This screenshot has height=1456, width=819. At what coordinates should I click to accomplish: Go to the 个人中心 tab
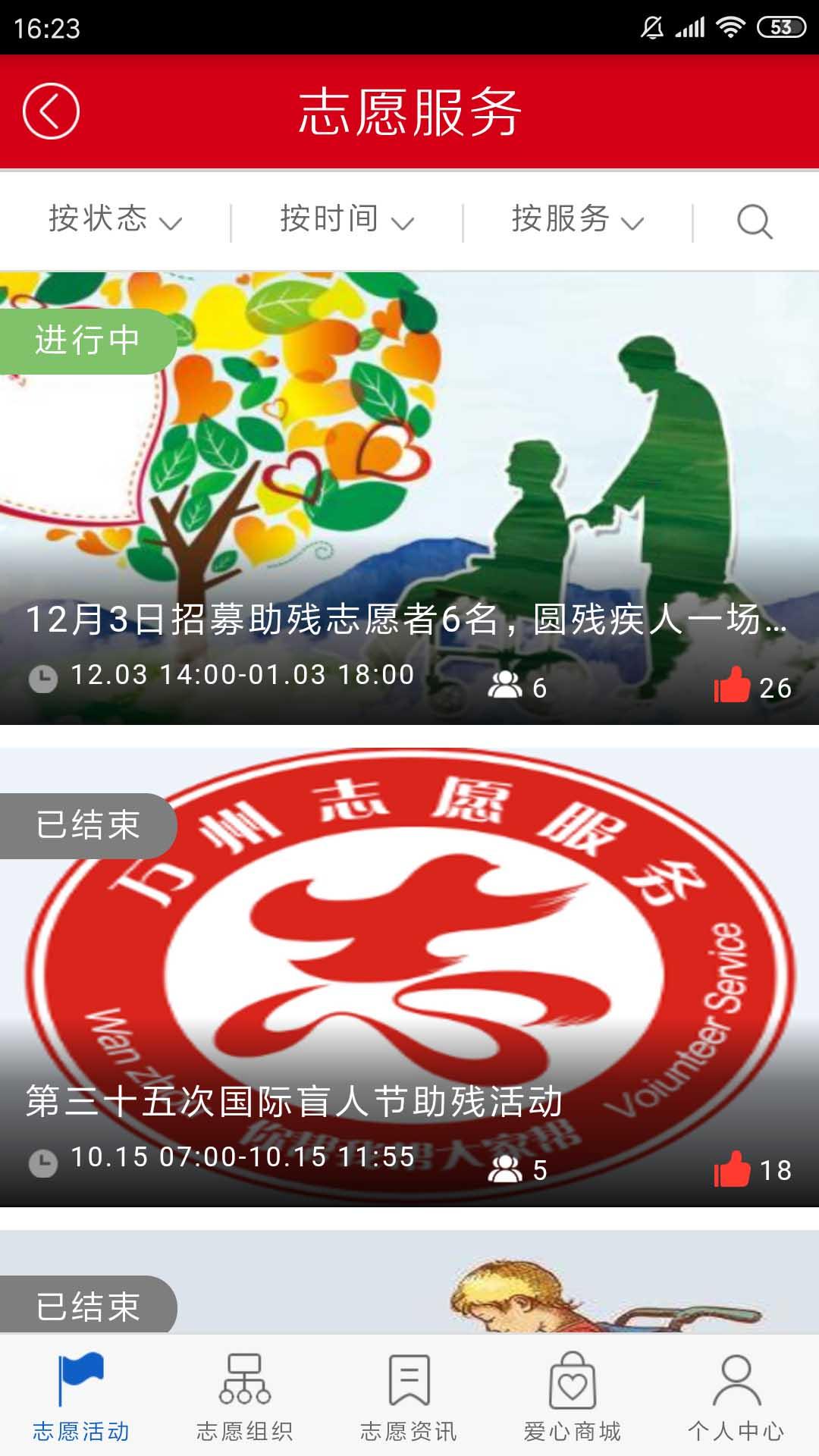736,1397
